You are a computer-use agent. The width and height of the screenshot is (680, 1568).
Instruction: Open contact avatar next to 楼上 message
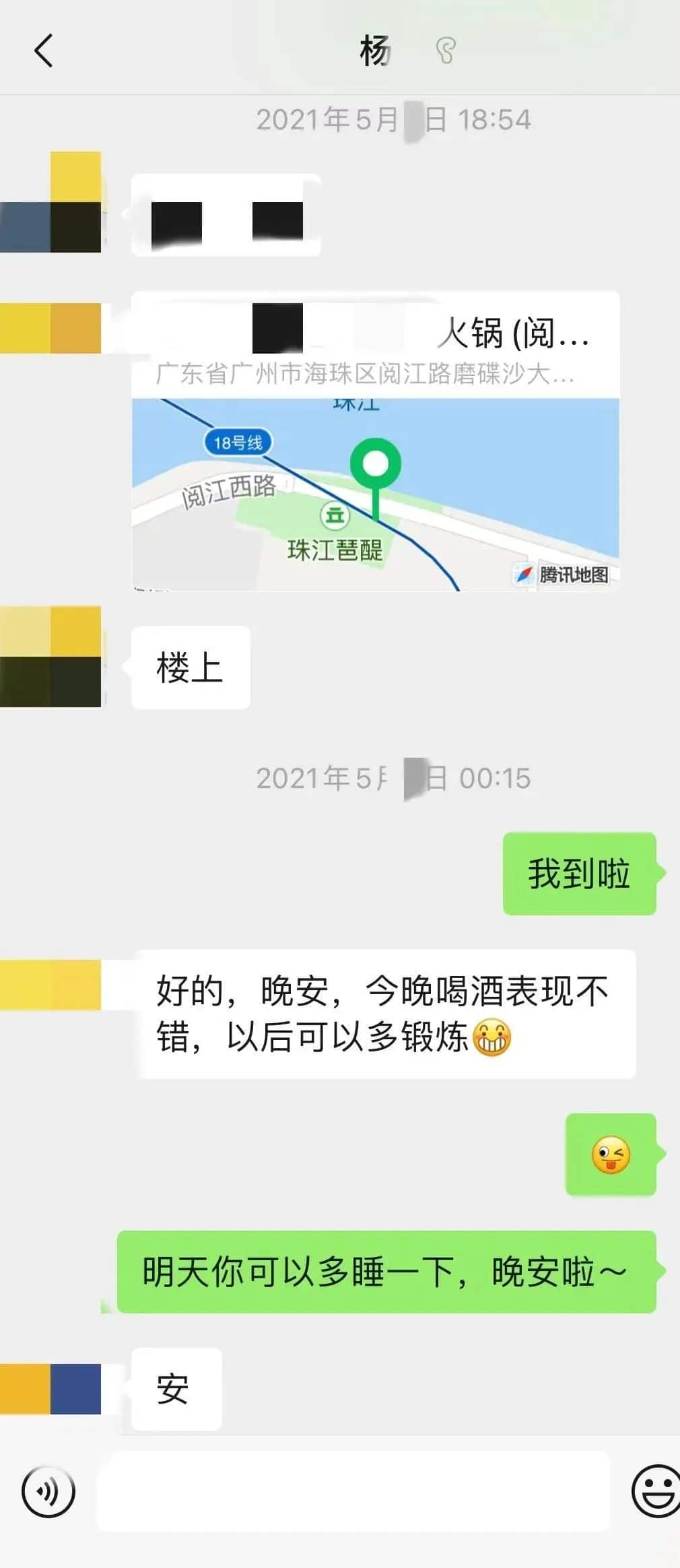tap(51, 656)
